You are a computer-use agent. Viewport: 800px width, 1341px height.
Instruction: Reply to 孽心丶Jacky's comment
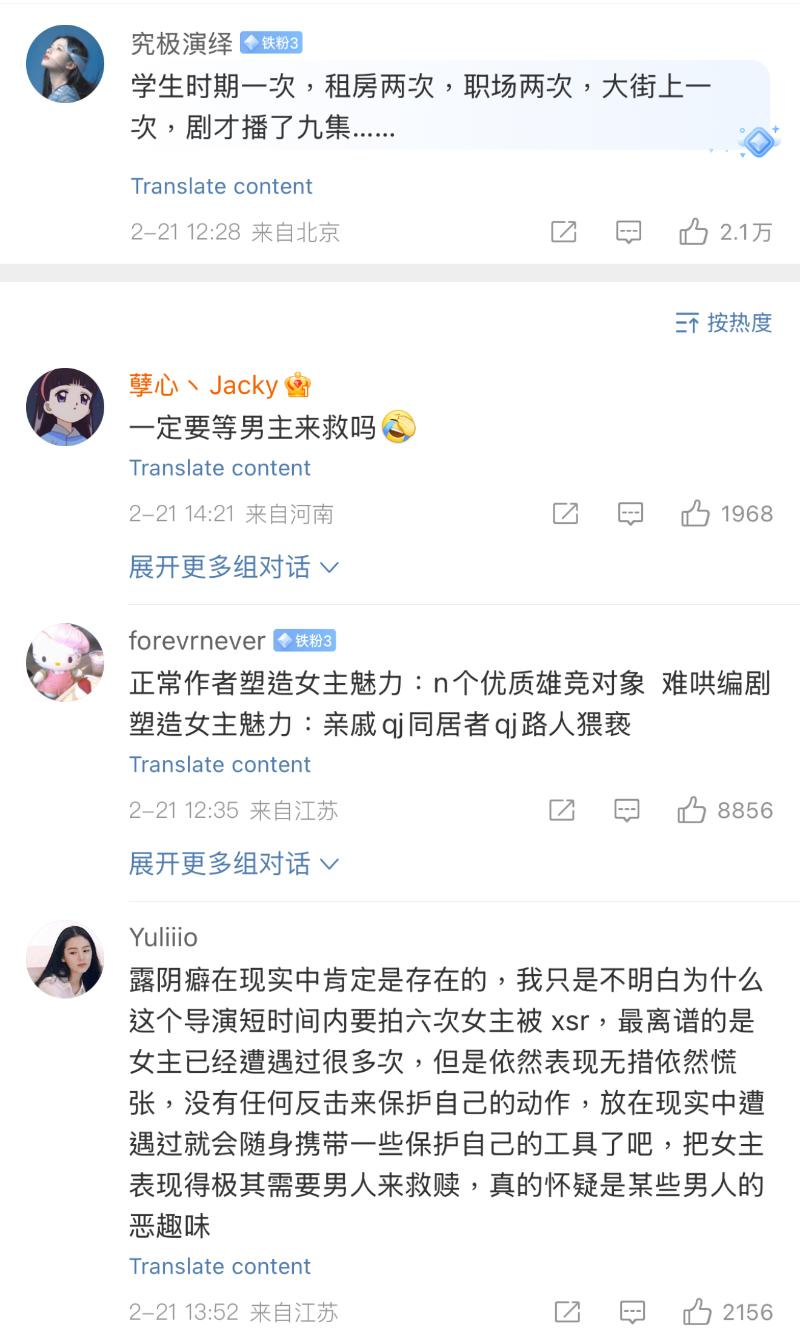[630, 514]
